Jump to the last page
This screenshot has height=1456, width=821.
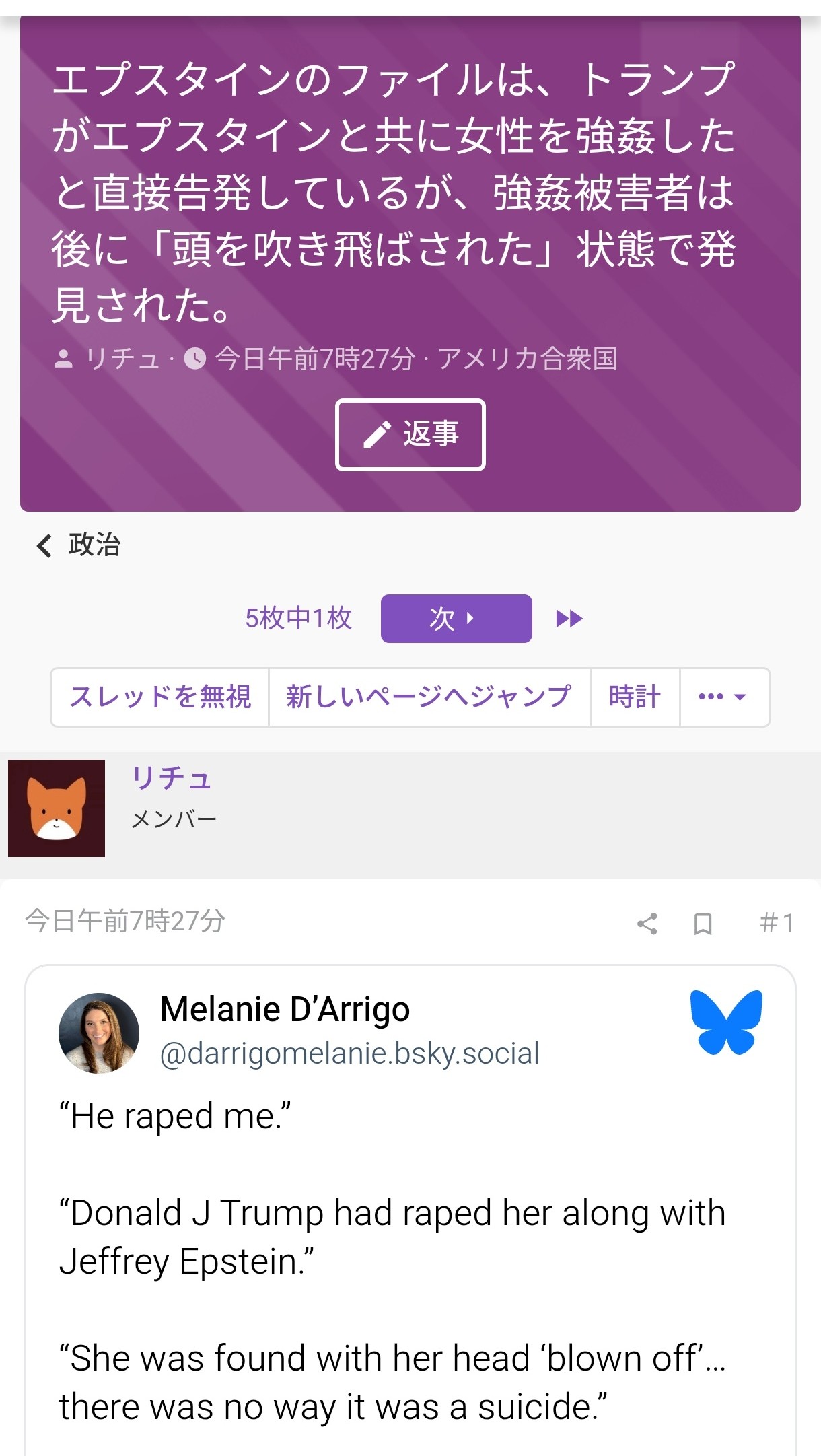pyautogui.click(x=569, y=619)
